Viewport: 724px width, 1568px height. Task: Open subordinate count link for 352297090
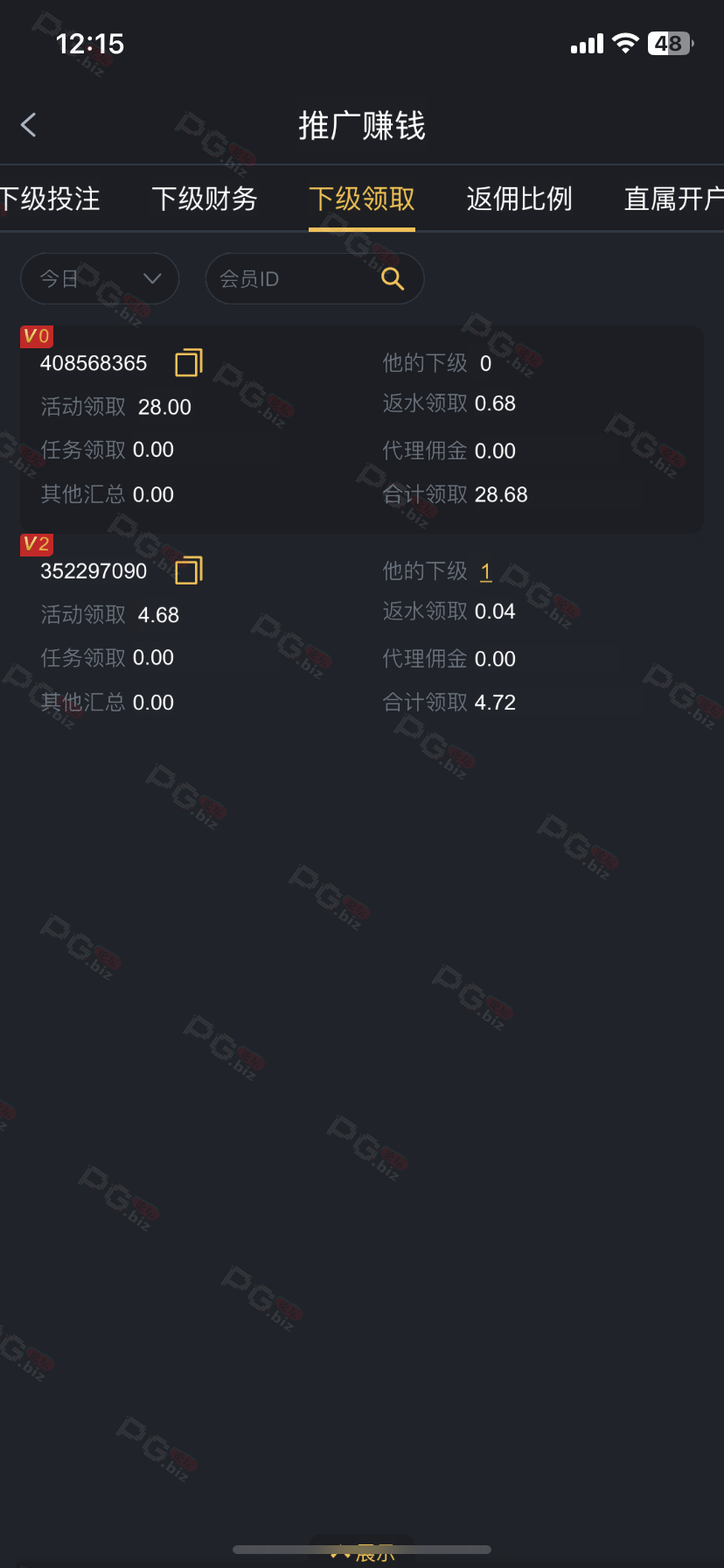(x=485, y=571)
